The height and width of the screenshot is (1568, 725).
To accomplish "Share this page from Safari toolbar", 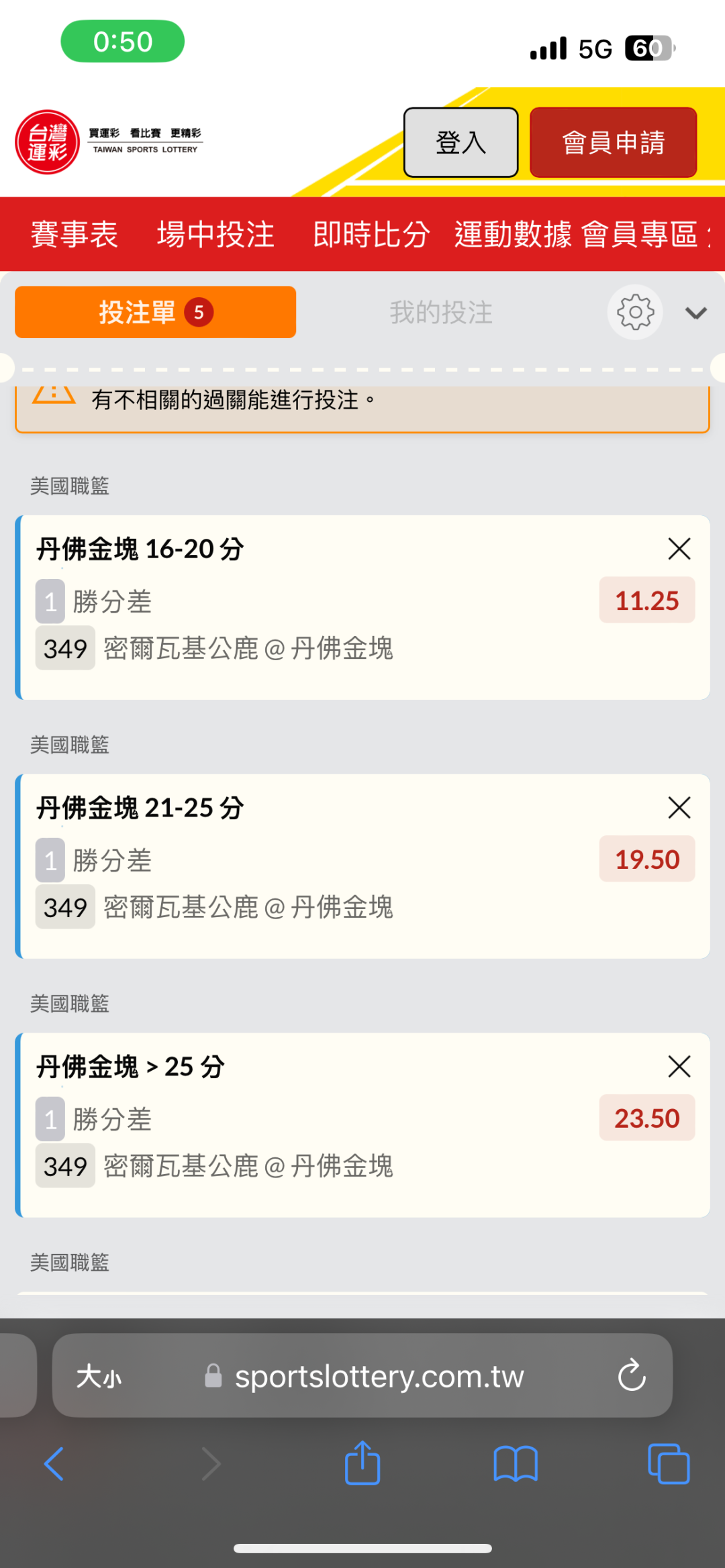I will click(362, 1463).
